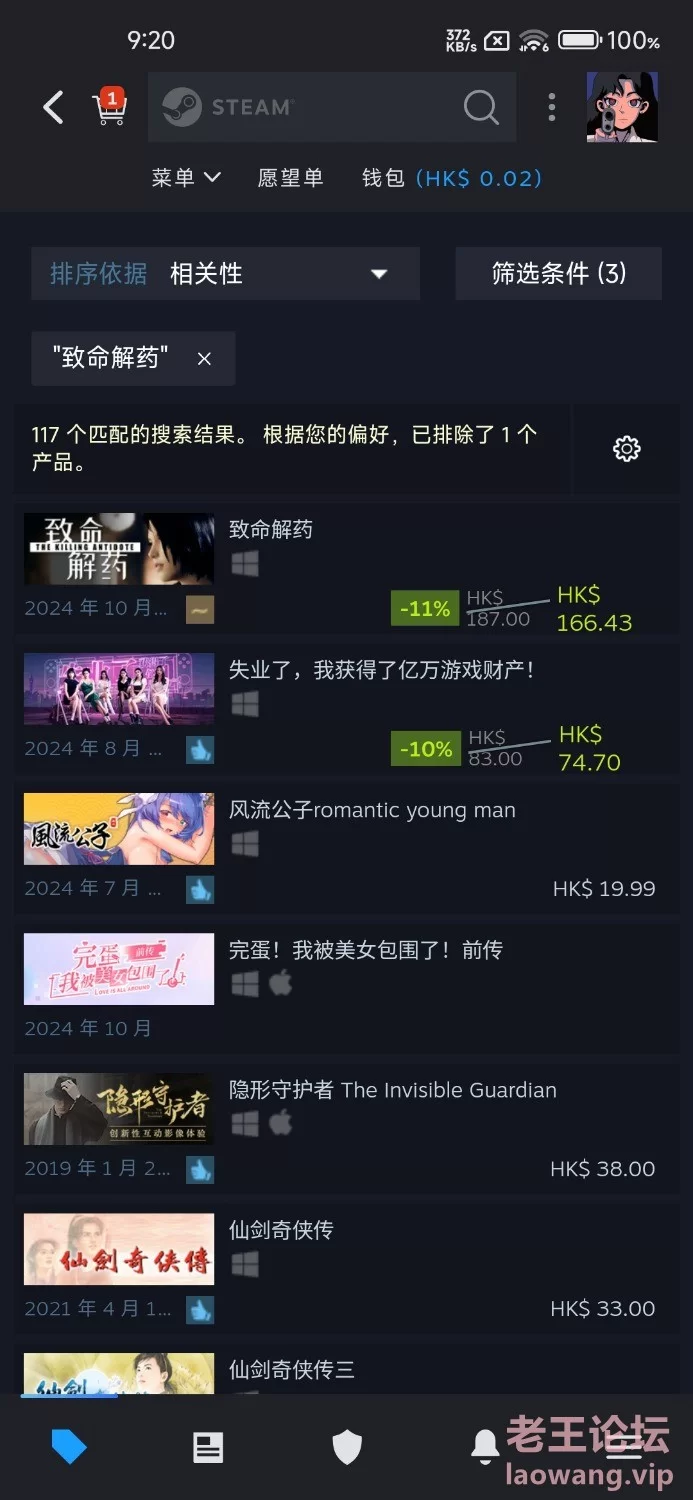Switch to the Steam Guard shield tab
This screenshot has height=1500, width=693.
pos(346,1447)
